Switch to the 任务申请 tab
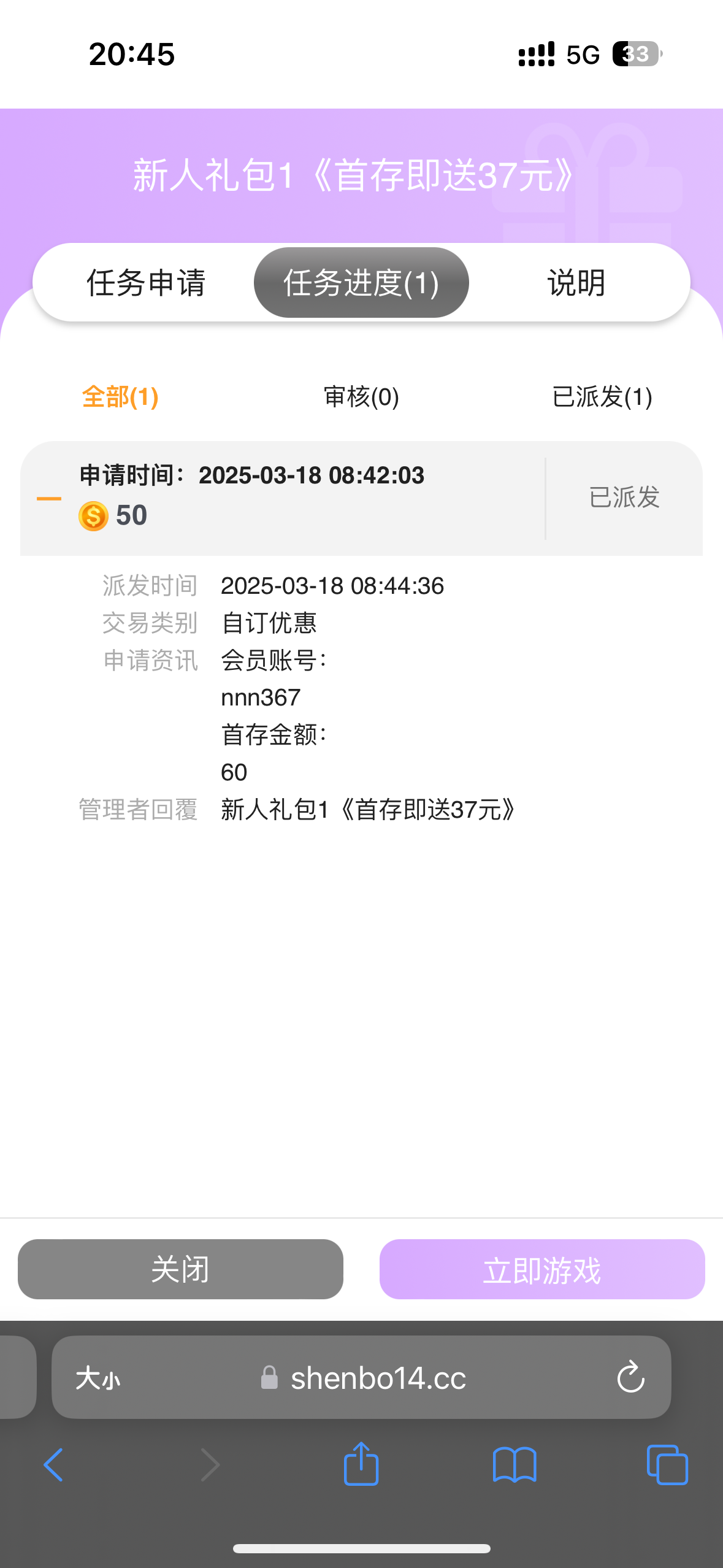This screenshot has height=1568, width=723. coord(146,283)
